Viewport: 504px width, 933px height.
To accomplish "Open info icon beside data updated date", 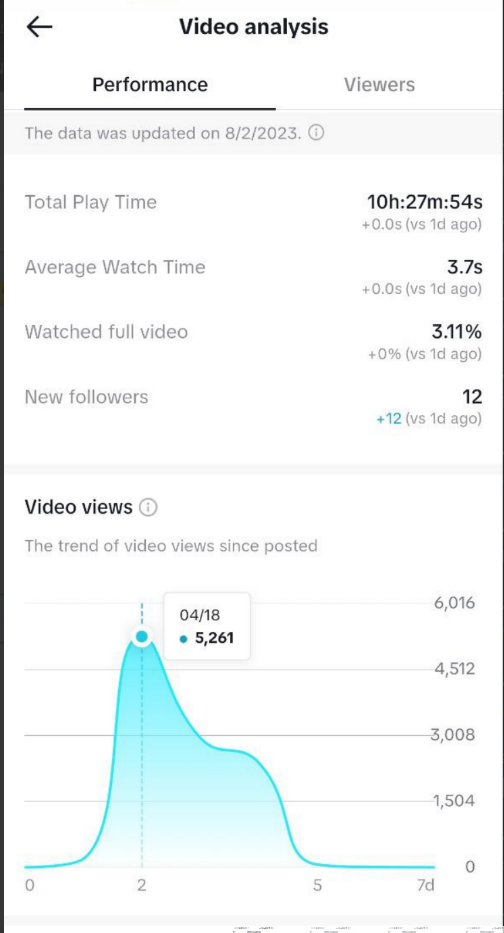I will coord(318,133).
